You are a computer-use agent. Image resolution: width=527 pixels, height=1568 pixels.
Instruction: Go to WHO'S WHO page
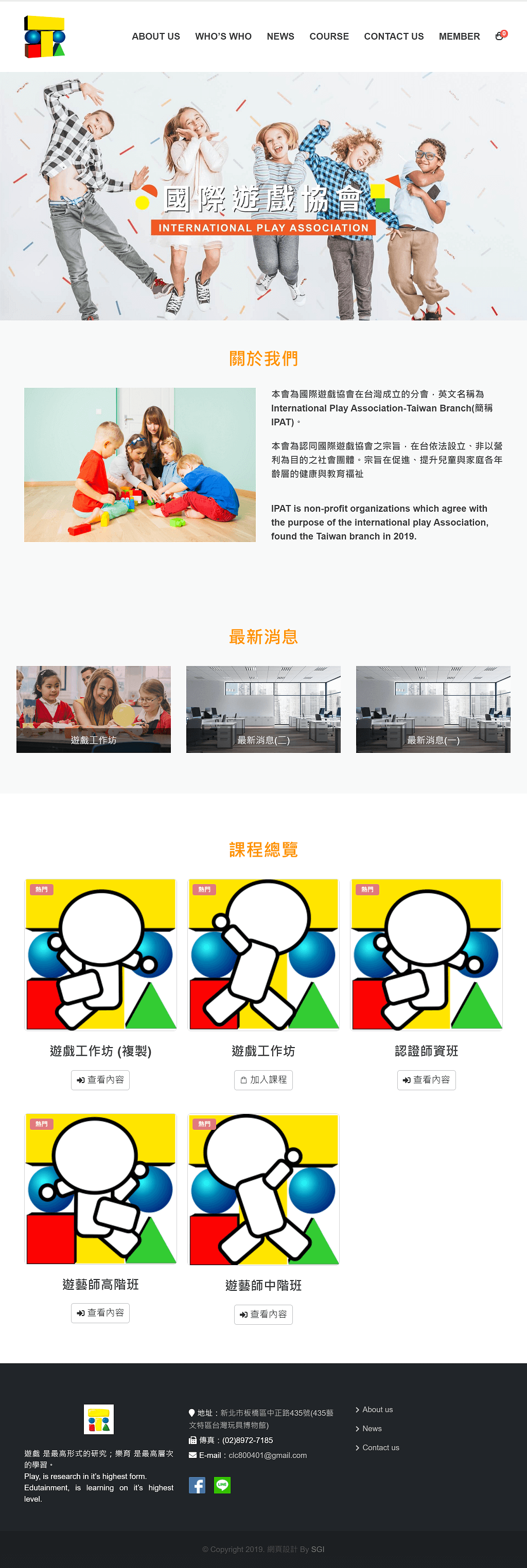(x=223, y=37)
